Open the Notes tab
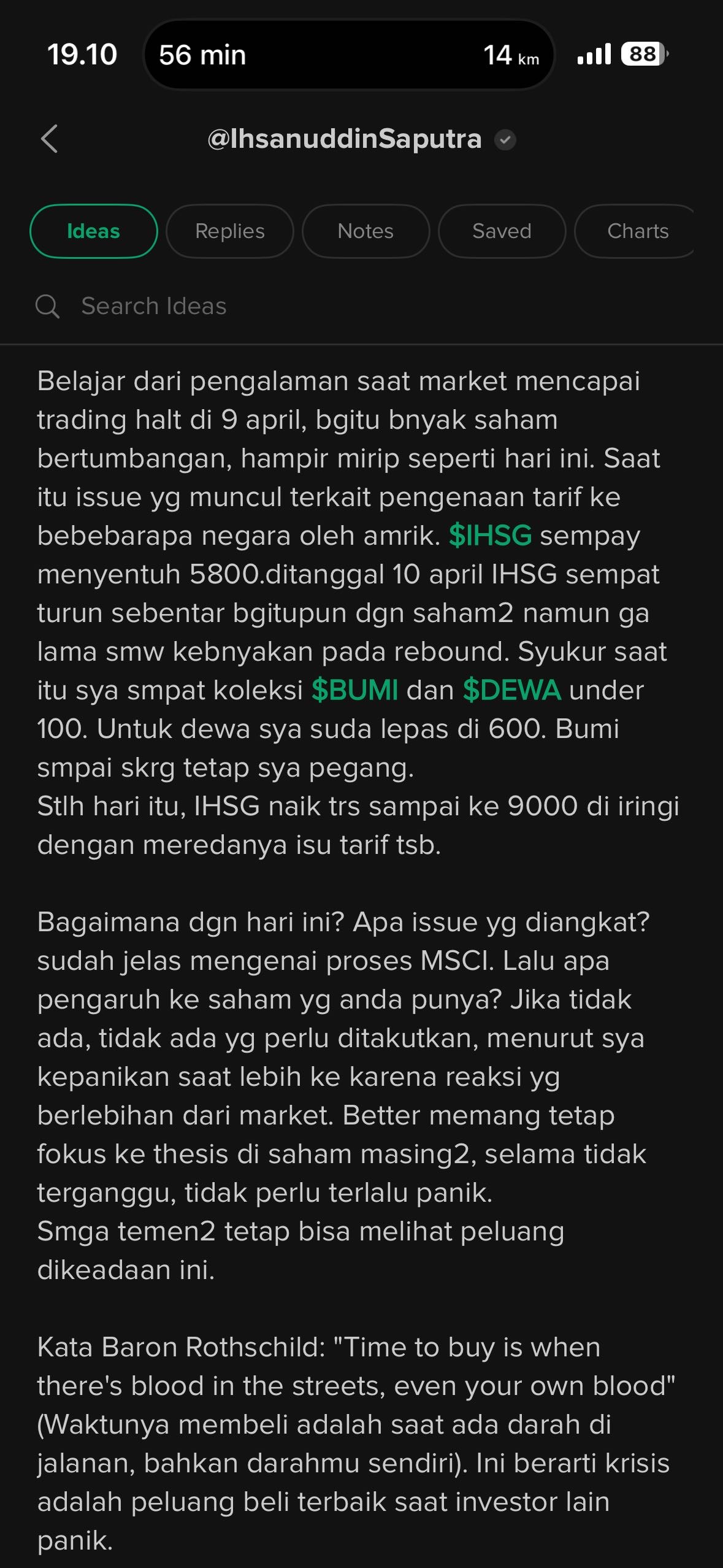This screenshot has height=1568, width=723. point(365,231)
